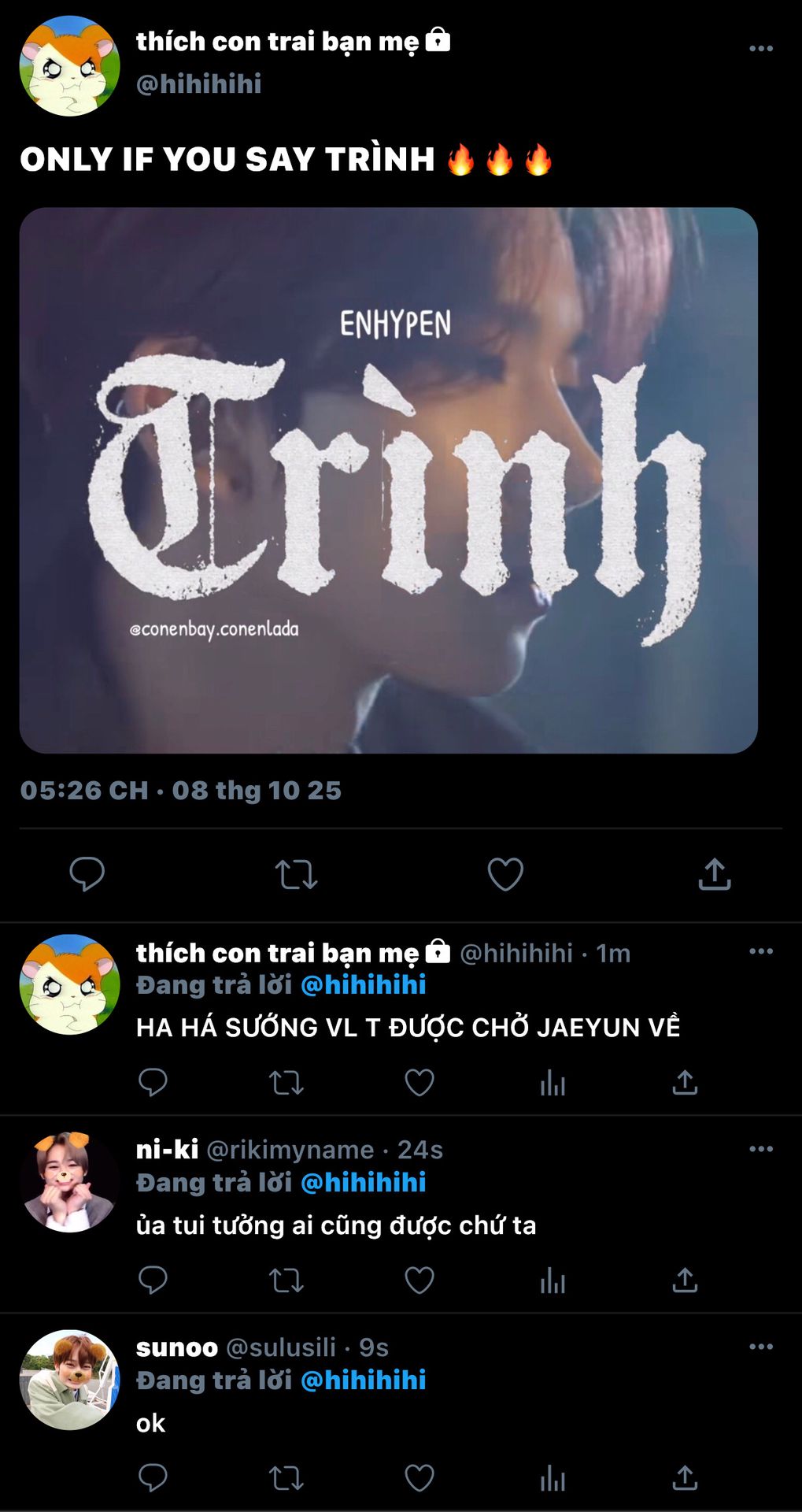Image resolution: width=802 pixels, height=1512 pixels.
Task: Tap the @hihihihi mention in ni-ki's reply
Action: tap(363, 1182)
